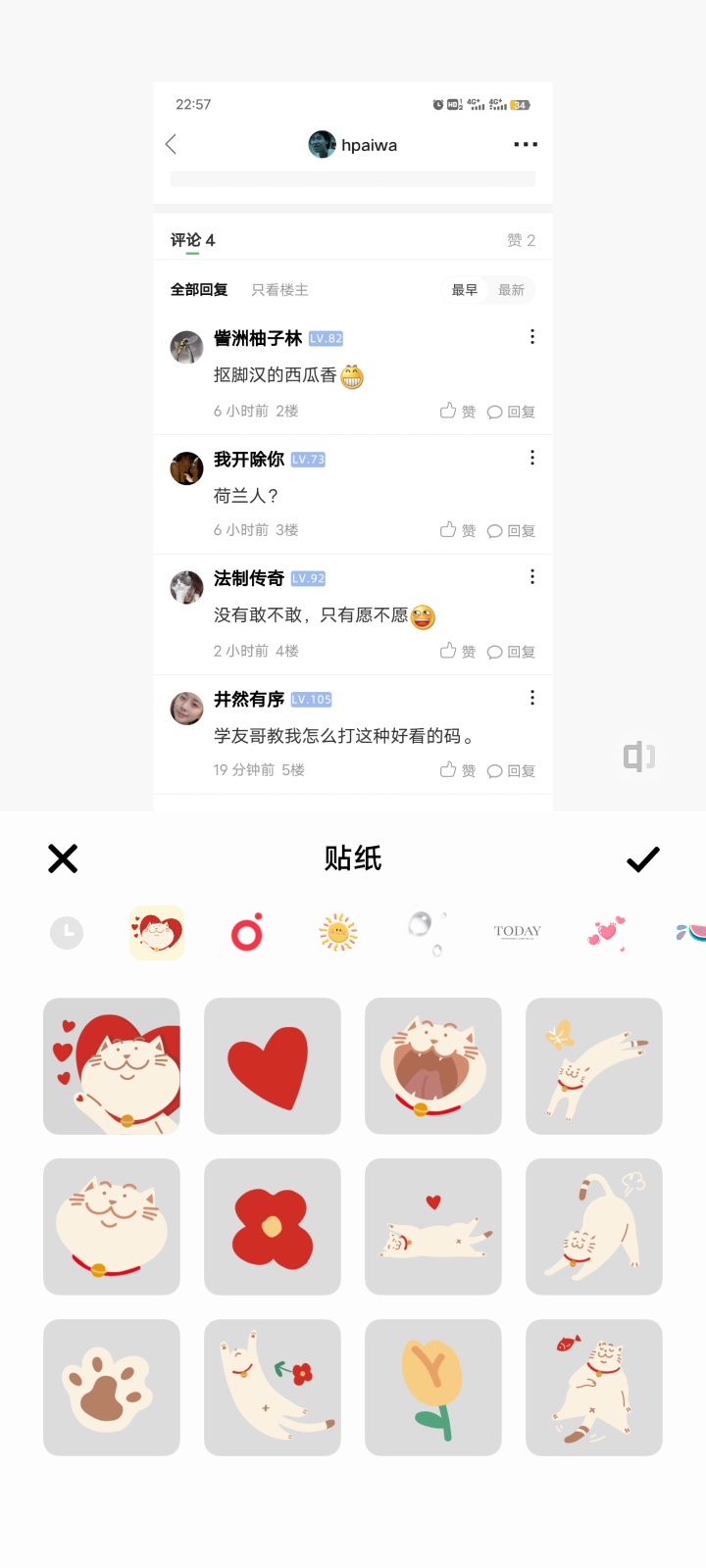Add the red flower sticker
The width and height of the screenshot is (706, 1568).
coord(273,1227)
